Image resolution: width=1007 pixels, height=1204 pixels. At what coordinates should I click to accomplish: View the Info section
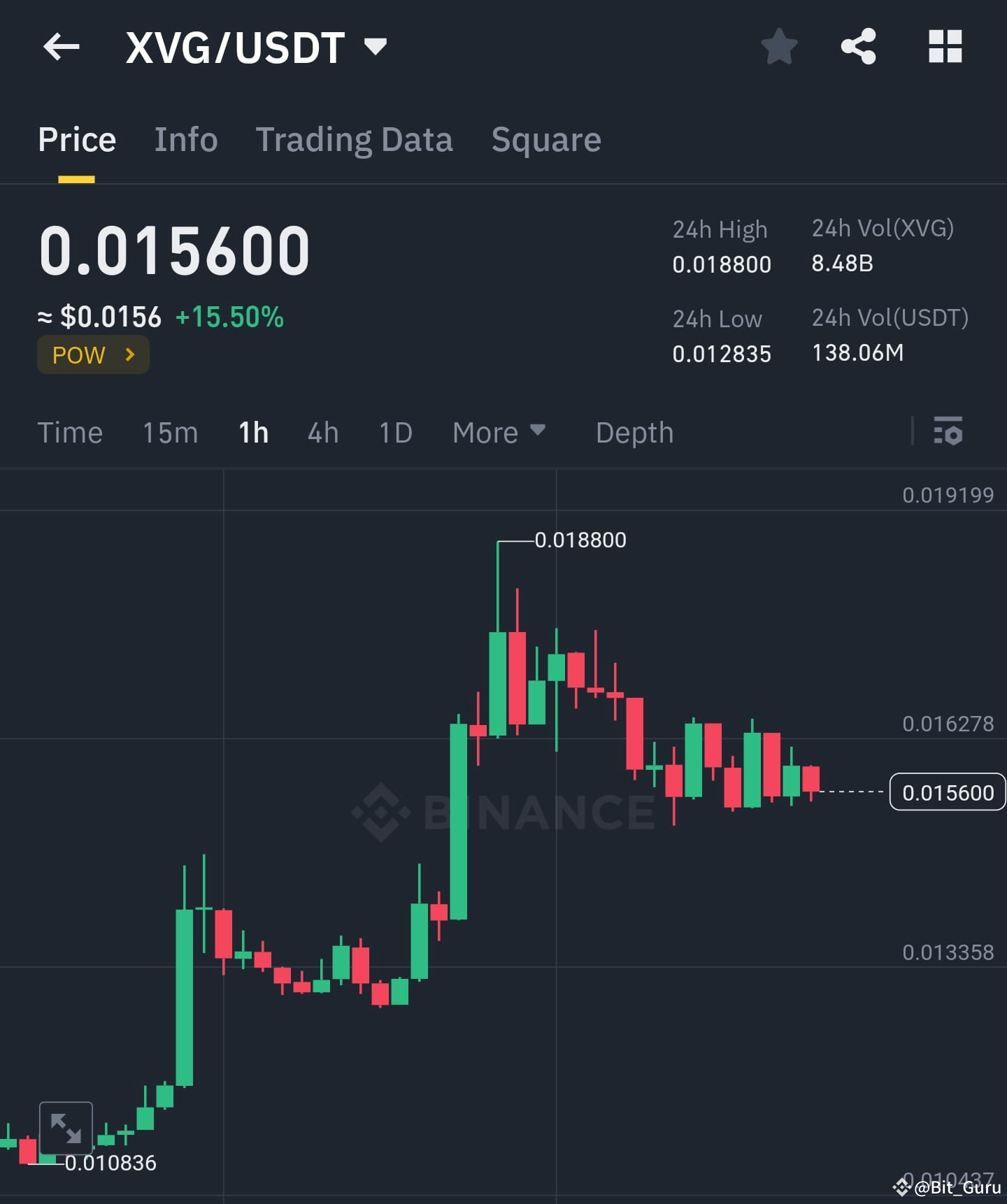point(185,139)
